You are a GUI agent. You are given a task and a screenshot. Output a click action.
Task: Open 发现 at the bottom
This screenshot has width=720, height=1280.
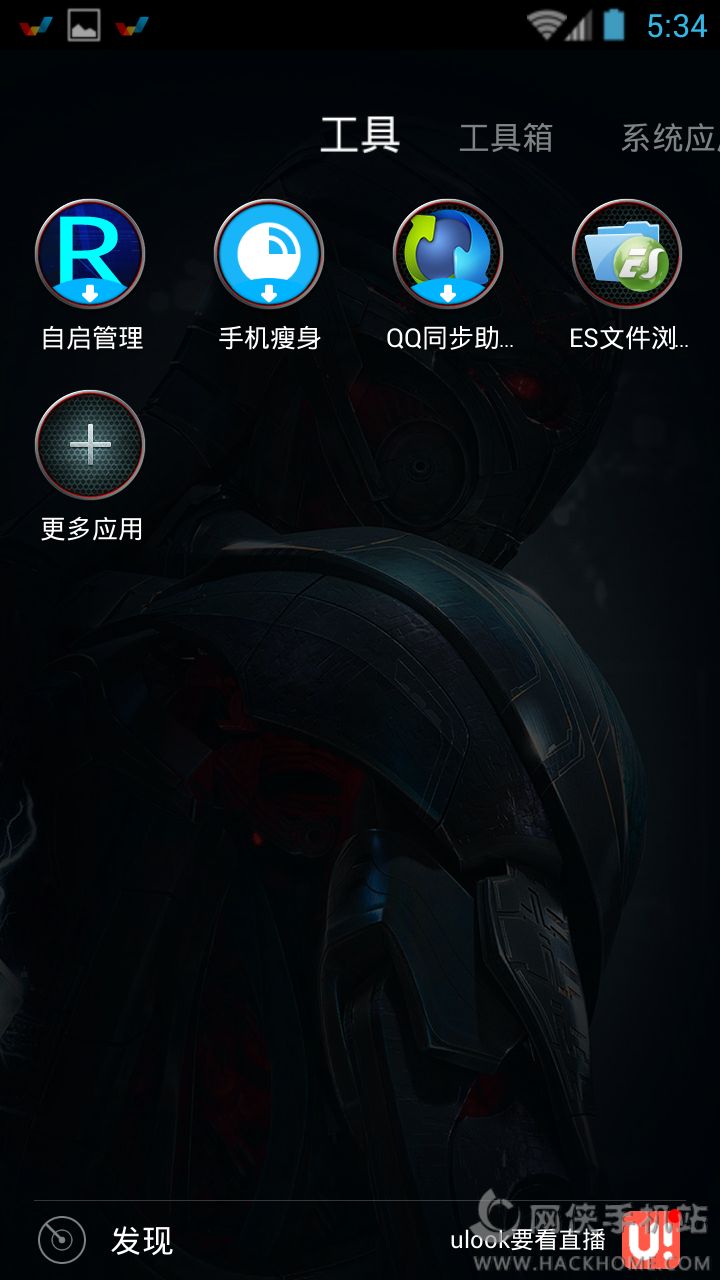pyautogui.click(x=106, y=1241)
